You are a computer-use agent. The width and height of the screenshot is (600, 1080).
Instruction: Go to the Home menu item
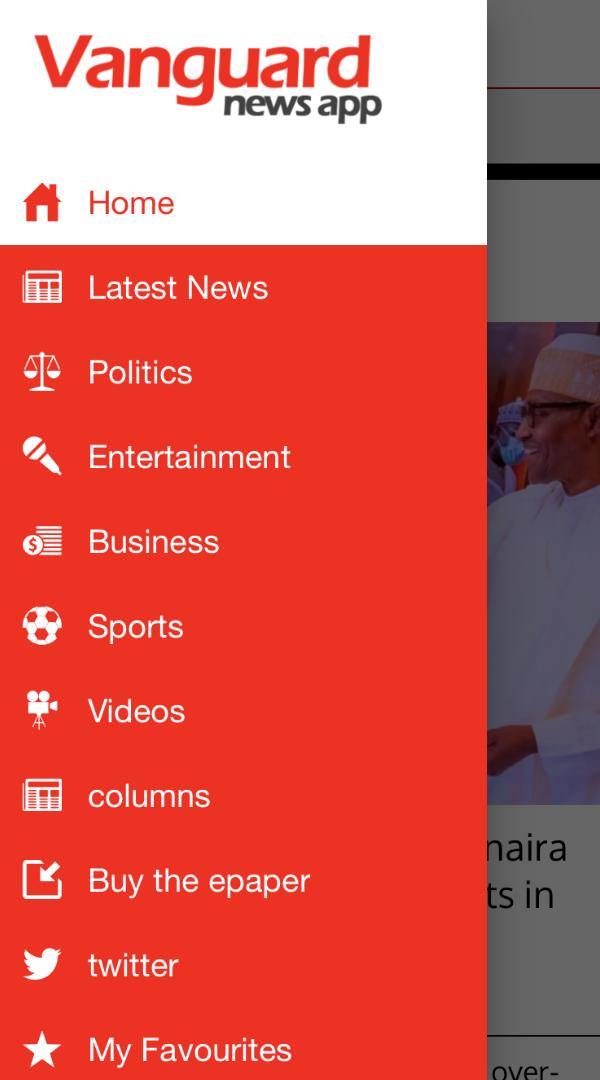click(130, 203)
